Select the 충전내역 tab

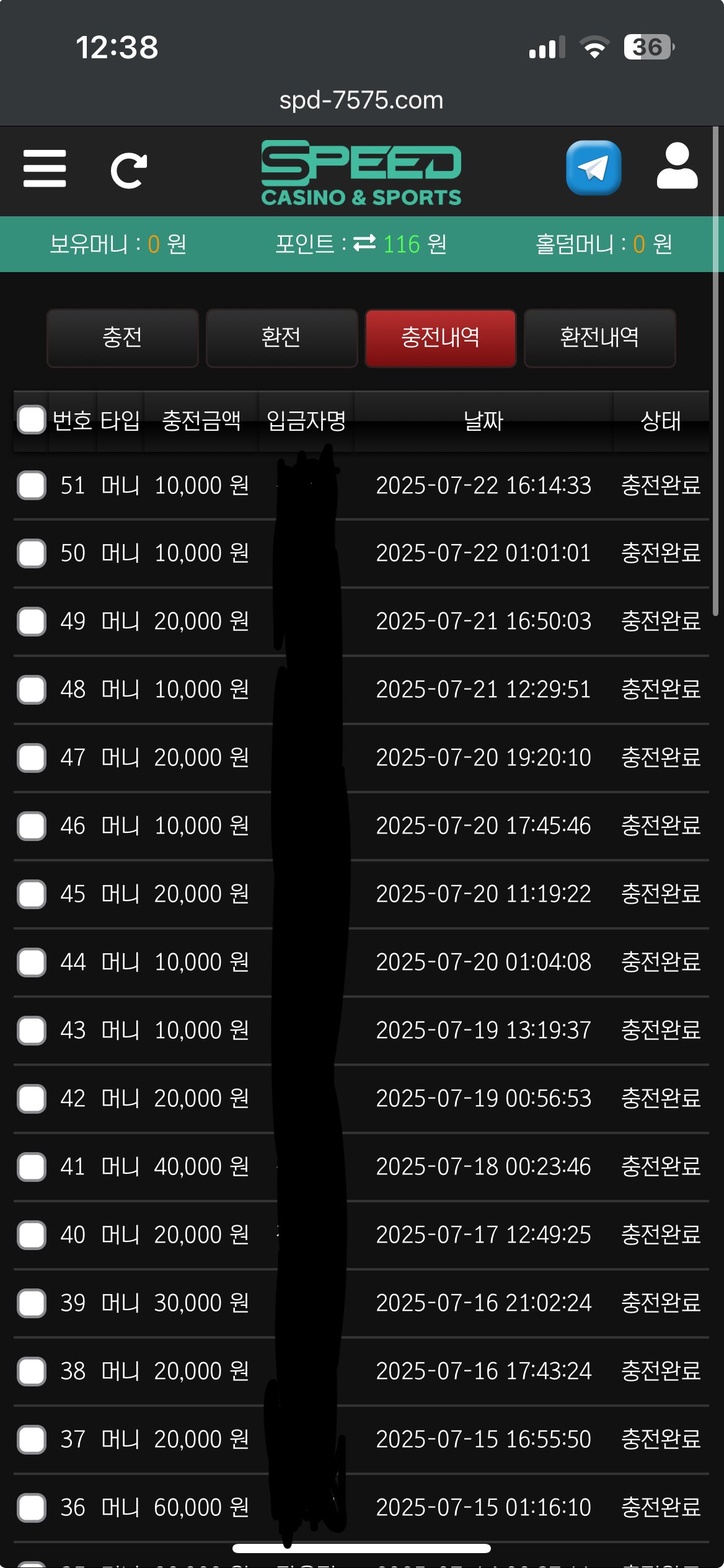coord(441,338)
